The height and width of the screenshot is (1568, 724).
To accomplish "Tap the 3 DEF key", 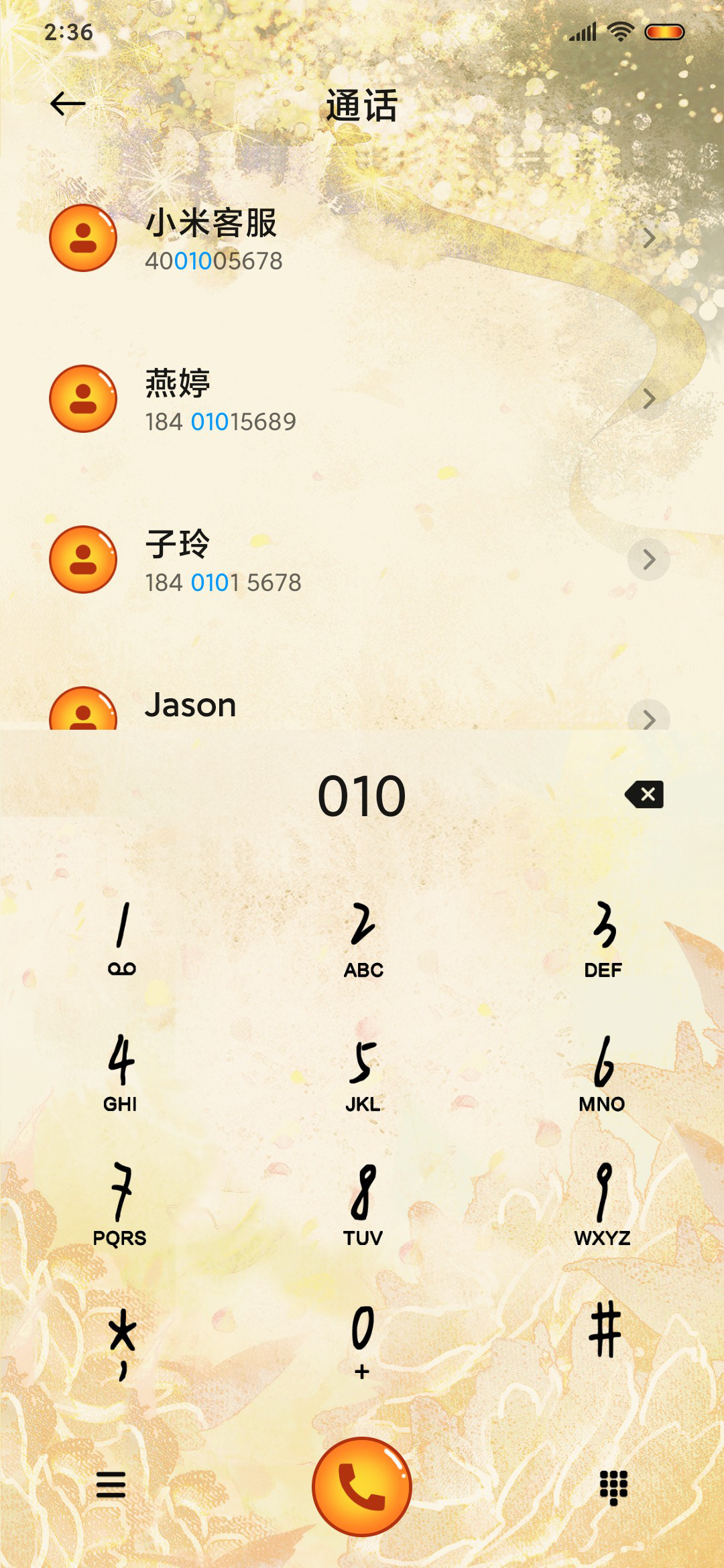I will coord(603,938).
